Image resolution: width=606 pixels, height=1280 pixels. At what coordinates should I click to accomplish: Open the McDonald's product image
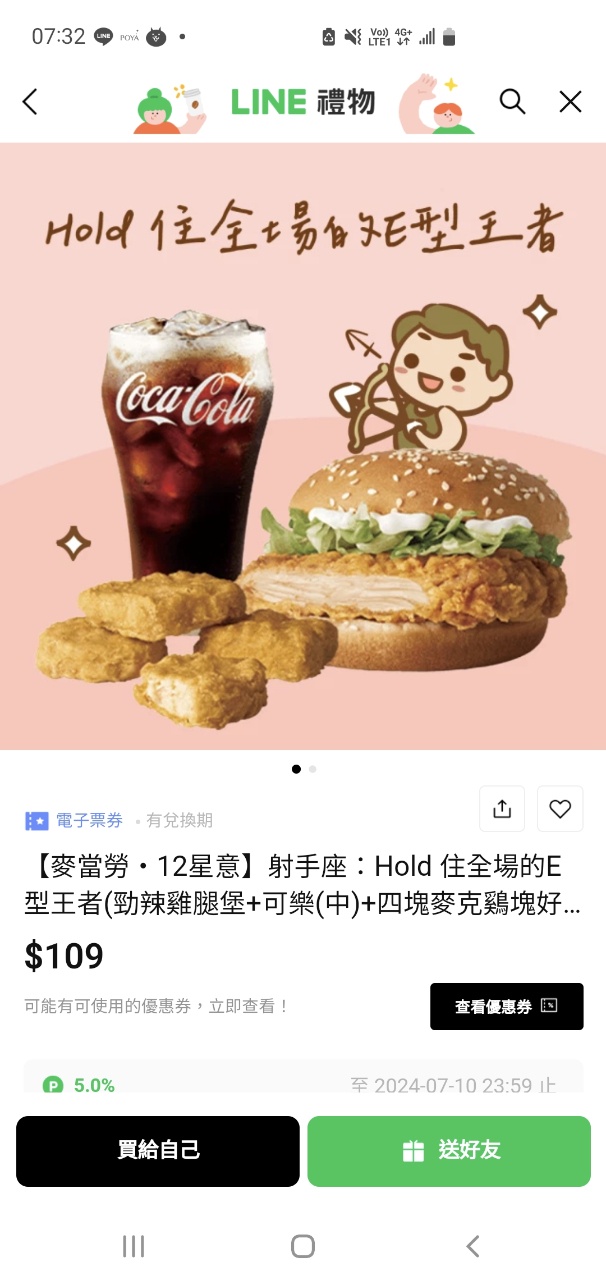click(x=303, y=446)
